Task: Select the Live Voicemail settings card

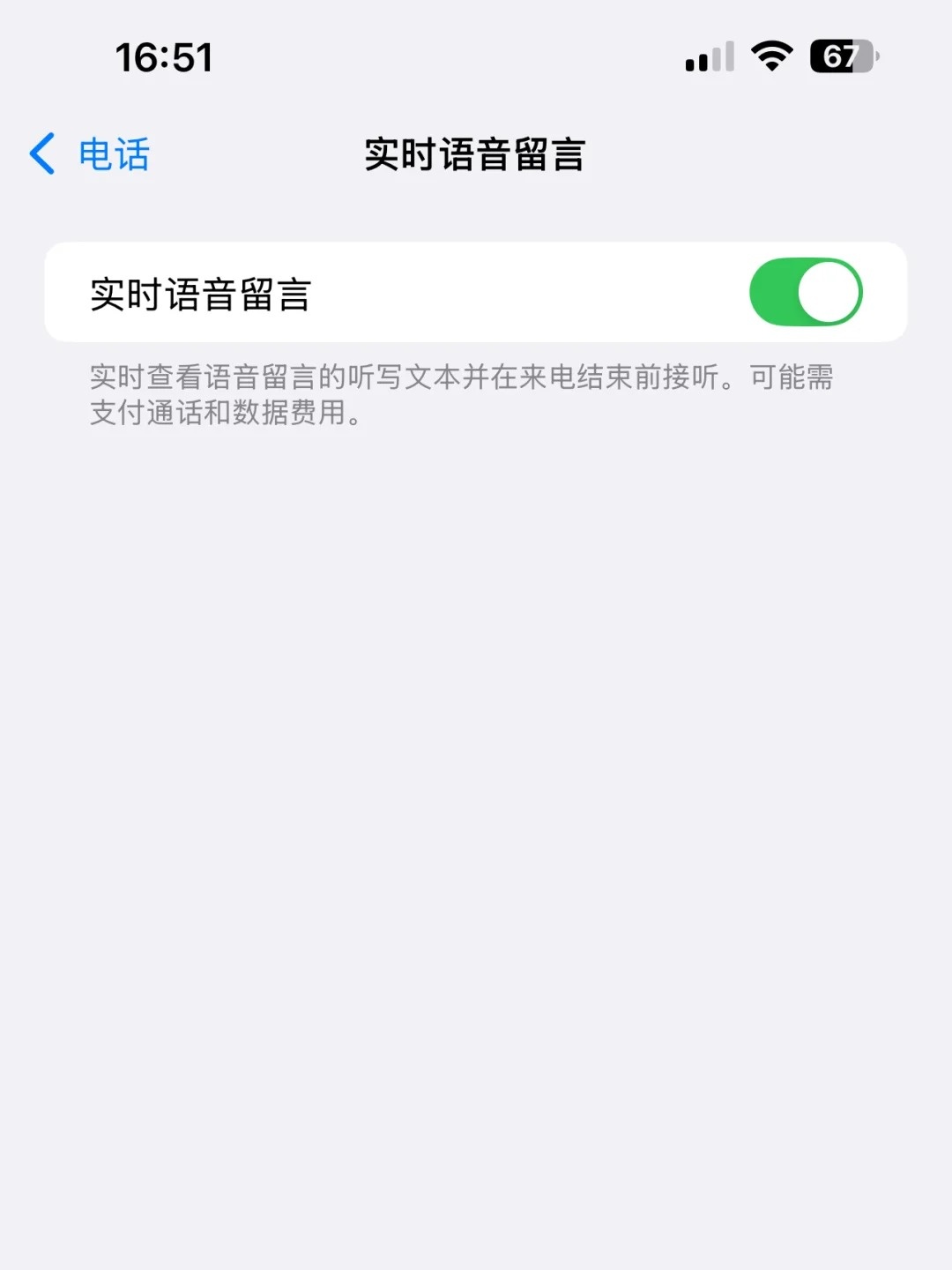Action: [x=476, y=292]
